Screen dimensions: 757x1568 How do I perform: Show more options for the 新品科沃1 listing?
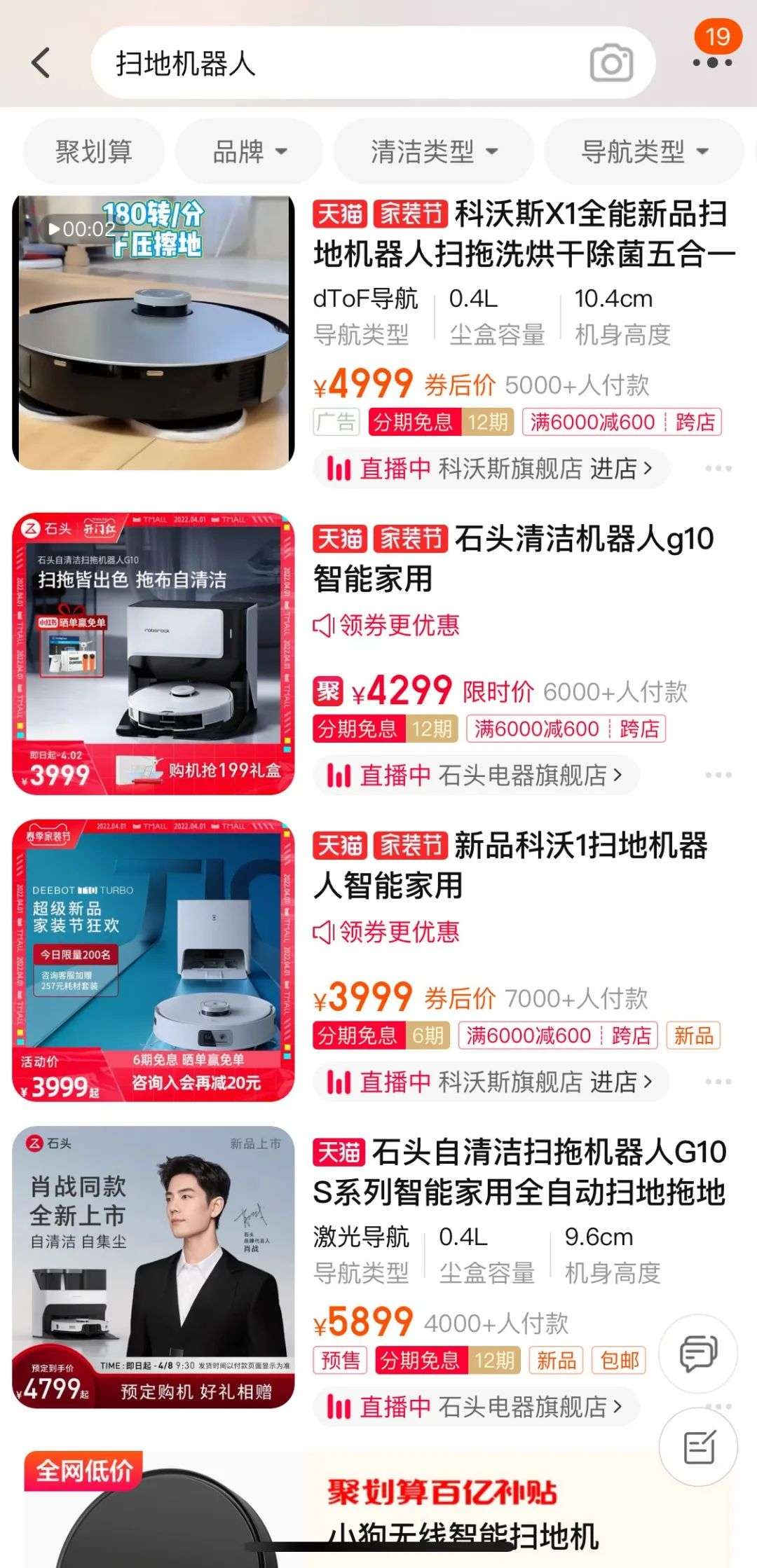tap(718, 1082)
